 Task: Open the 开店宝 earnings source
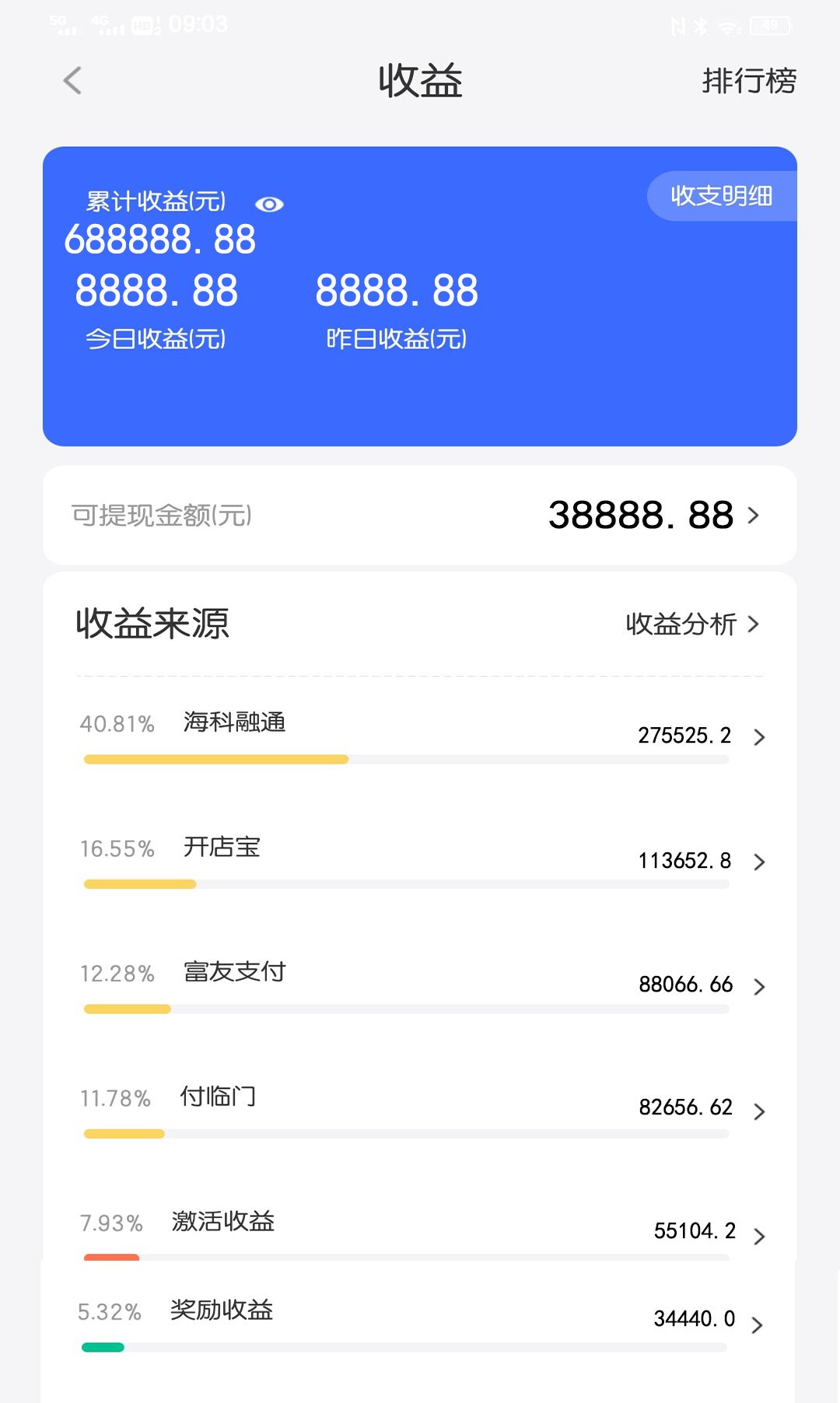[420, 860]
